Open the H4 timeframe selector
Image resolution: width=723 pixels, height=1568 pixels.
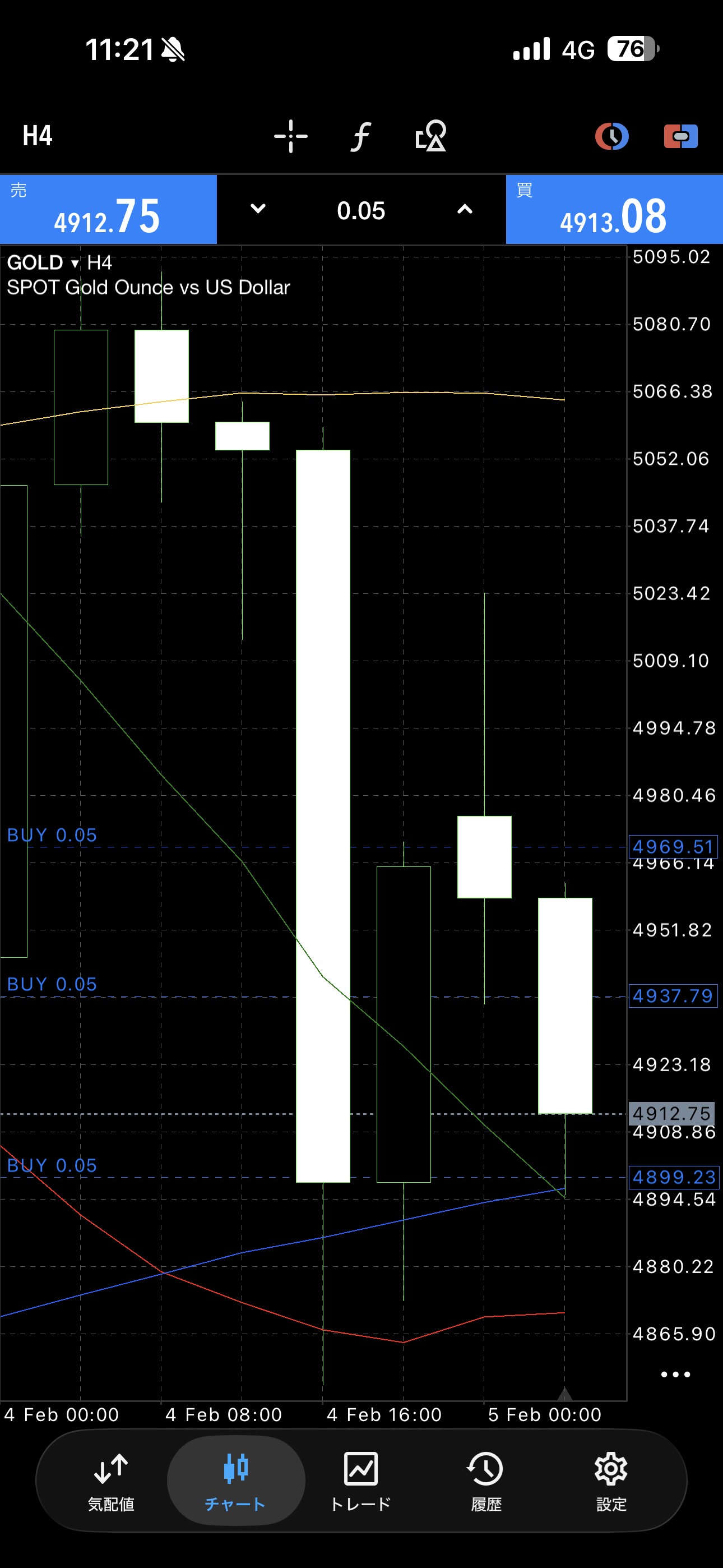[x=38, y=136]
